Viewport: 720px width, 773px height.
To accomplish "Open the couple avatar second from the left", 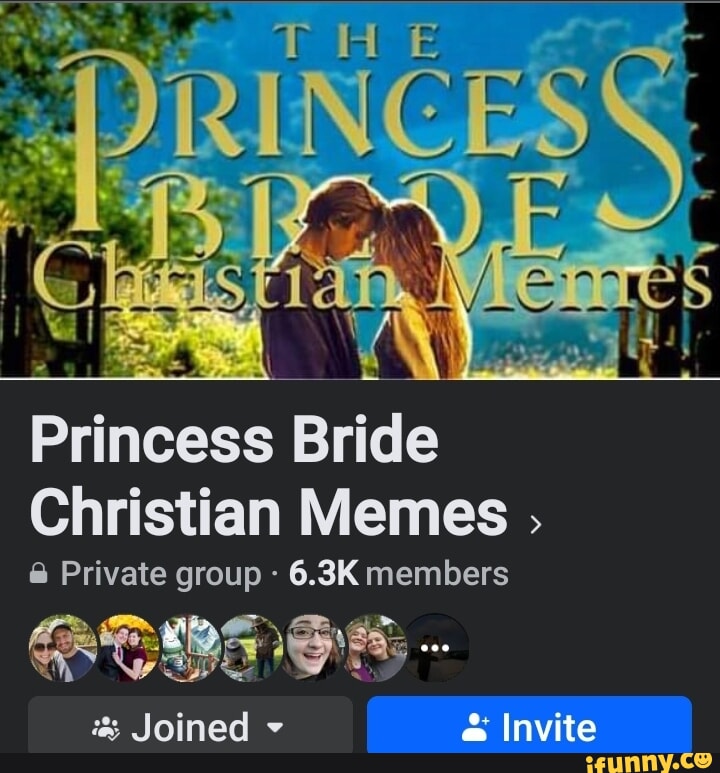I will click(125, 648).
